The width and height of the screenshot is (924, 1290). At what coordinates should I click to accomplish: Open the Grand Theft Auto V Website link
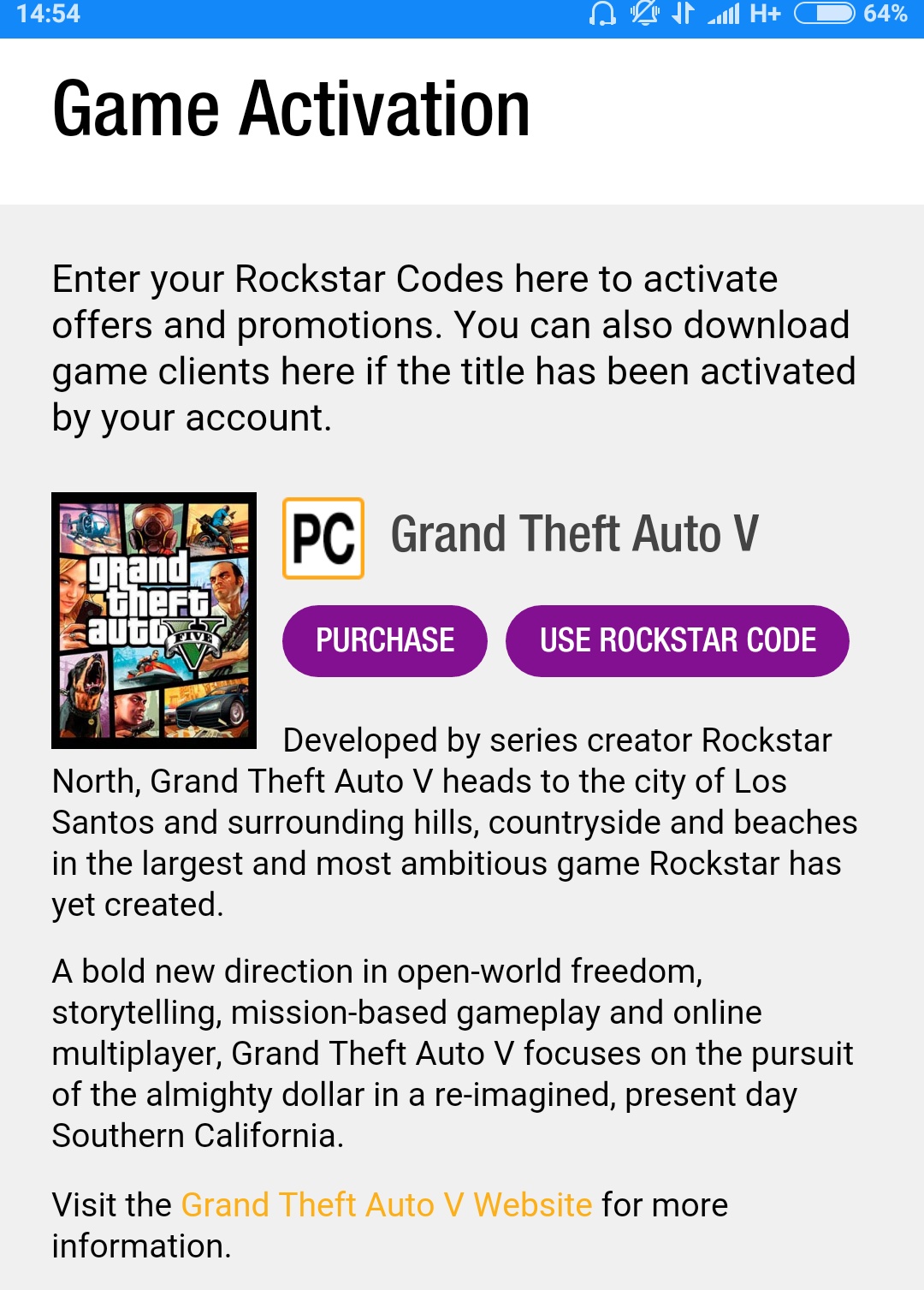(x=386, y=1204)
